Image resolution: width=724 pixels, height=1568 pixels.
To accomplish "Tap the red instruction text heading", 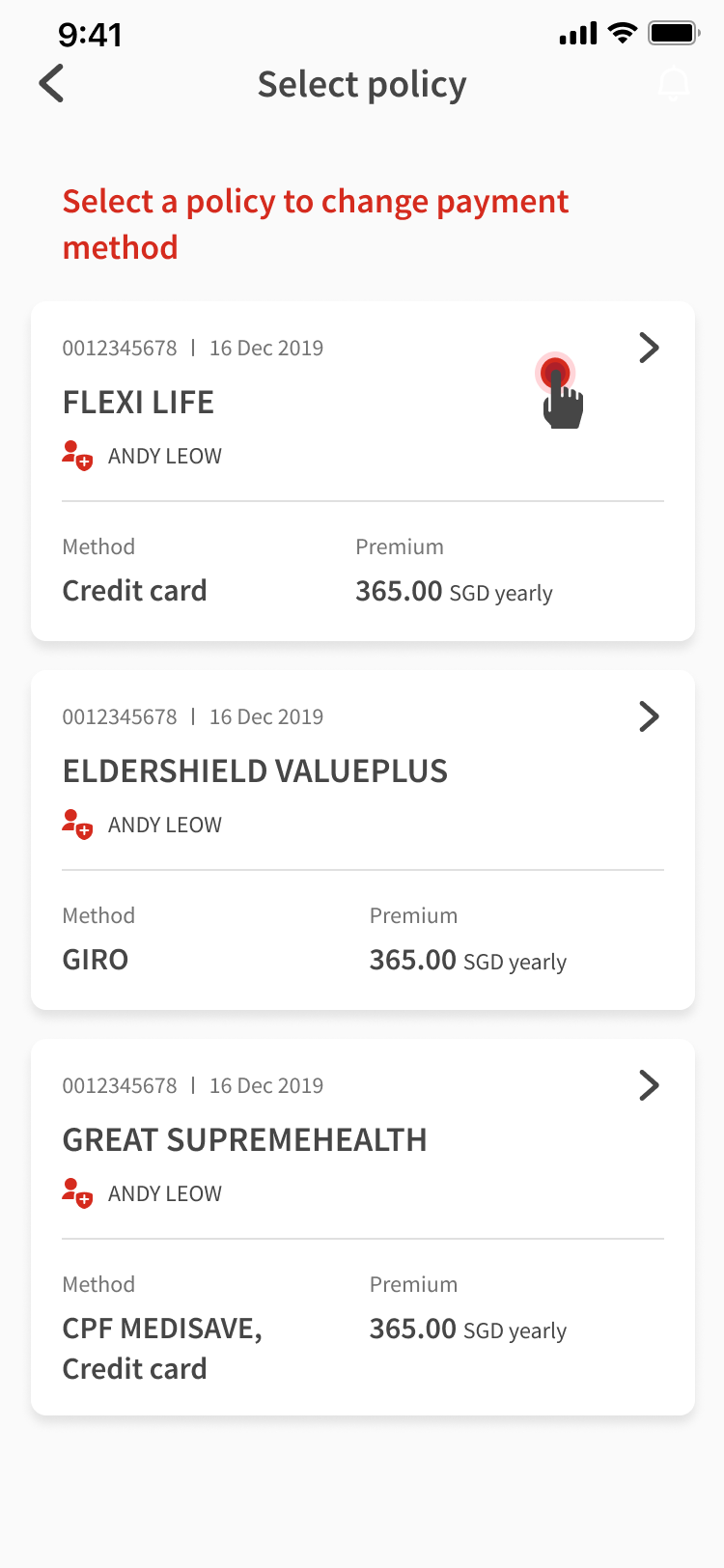I will click(x=315, y=224).
